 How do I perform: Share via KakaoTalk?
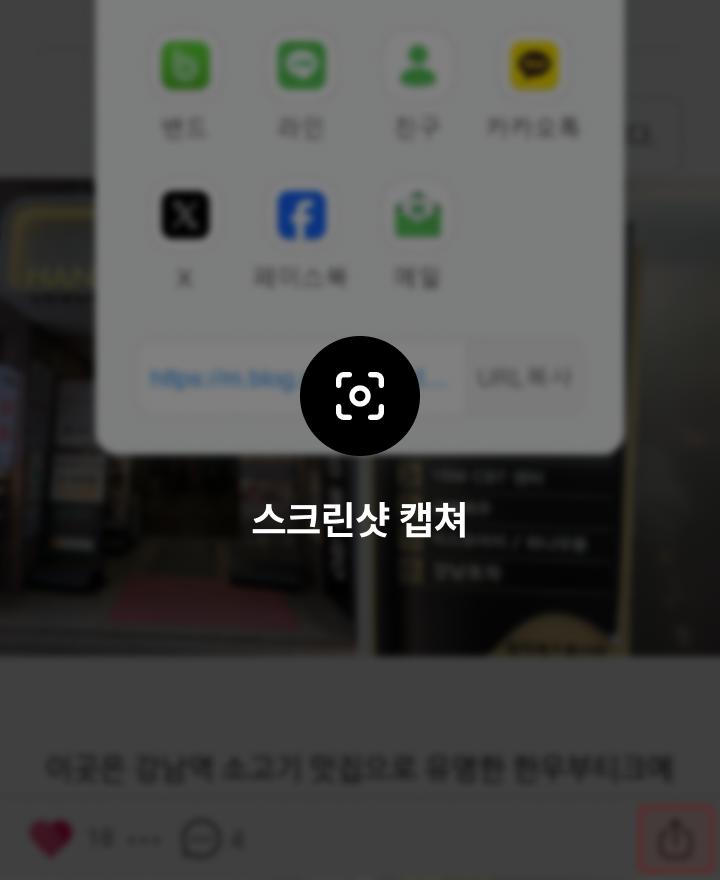pyautogui.click(x=534, y=68)
